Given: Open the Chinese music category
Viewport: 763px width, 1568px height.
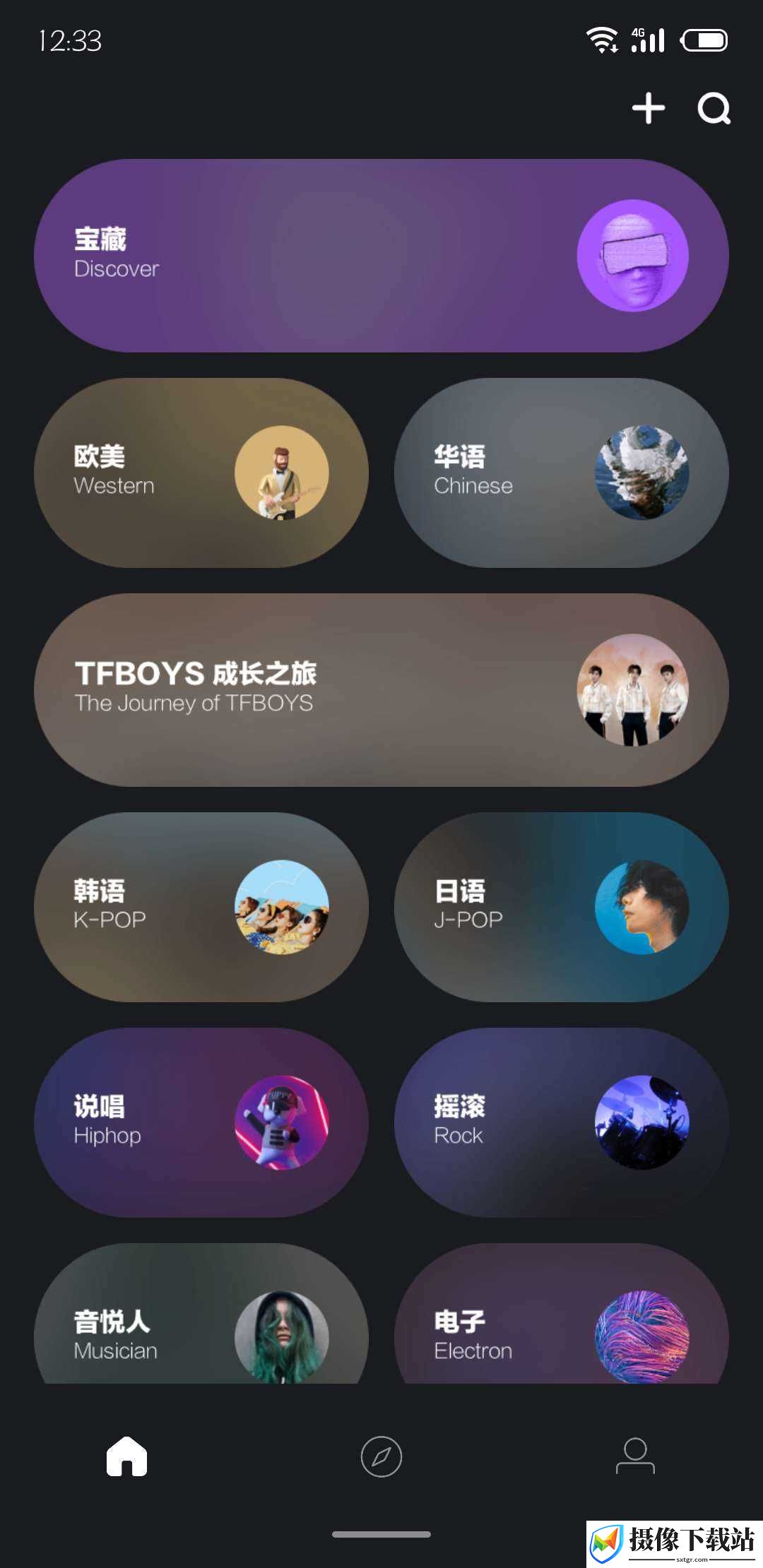Looking at the screenshot, I should point(562,473).
